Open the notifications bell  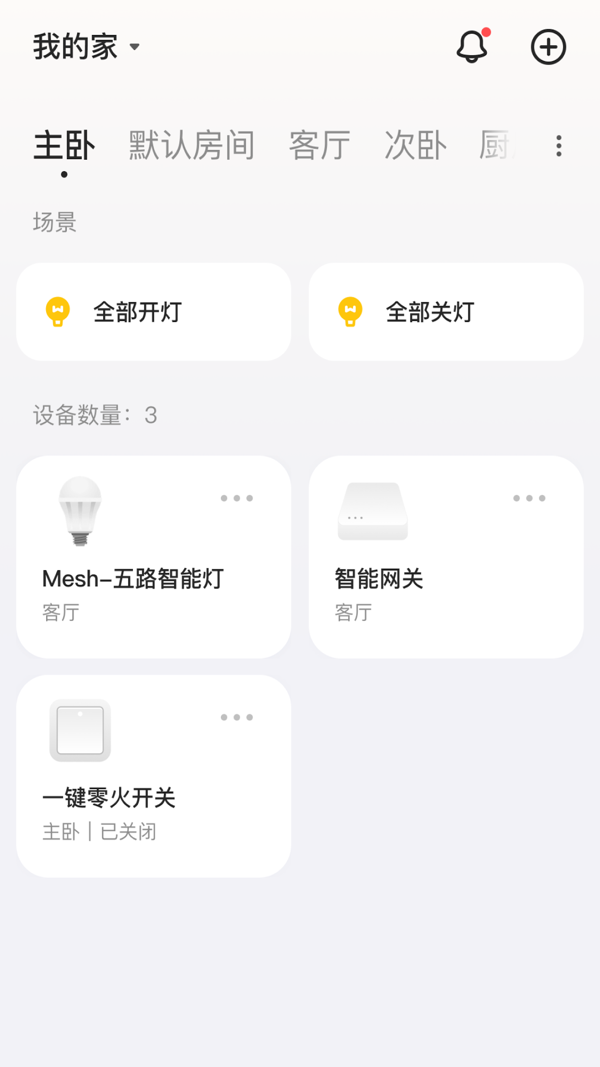point(472,46)
